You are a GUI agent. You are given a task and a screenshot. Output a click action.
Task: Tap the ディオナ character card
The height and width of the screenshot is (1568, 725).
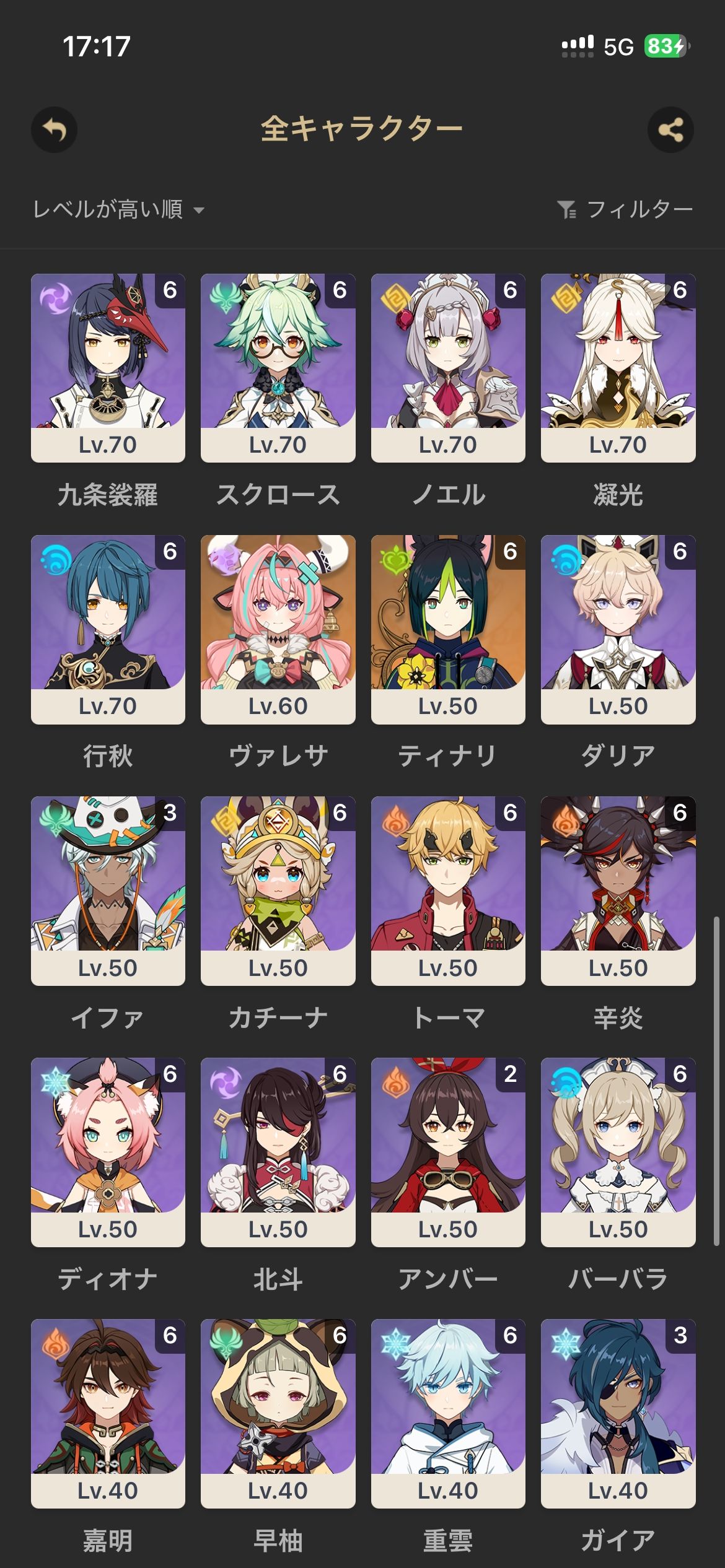pyautogui.click(x=108, y=1152)
